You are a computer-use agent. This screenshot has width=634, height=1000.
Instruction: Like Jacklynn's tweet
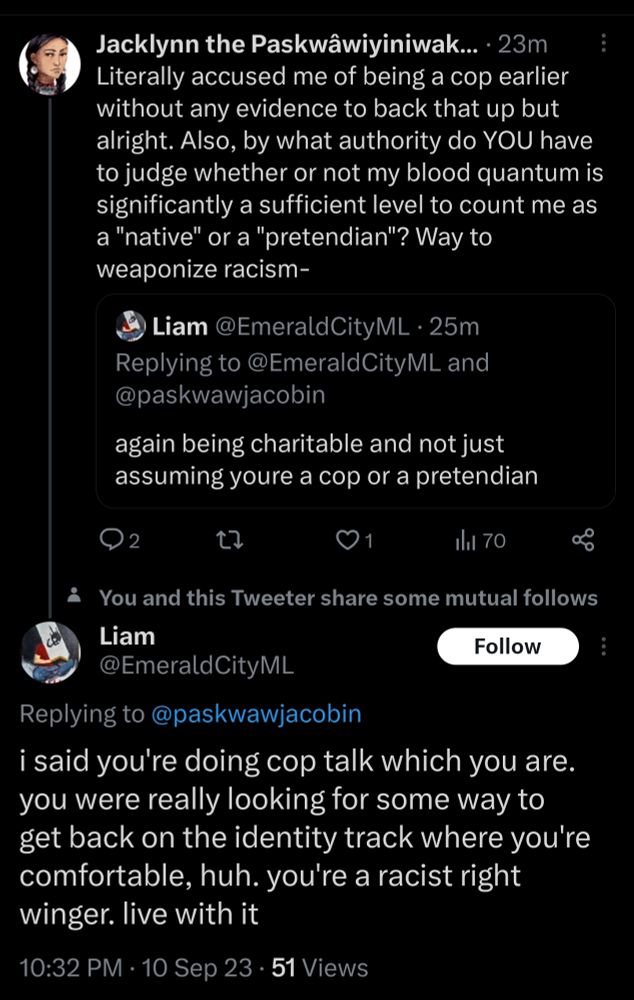pyautogui.click(x=346, y=542)
